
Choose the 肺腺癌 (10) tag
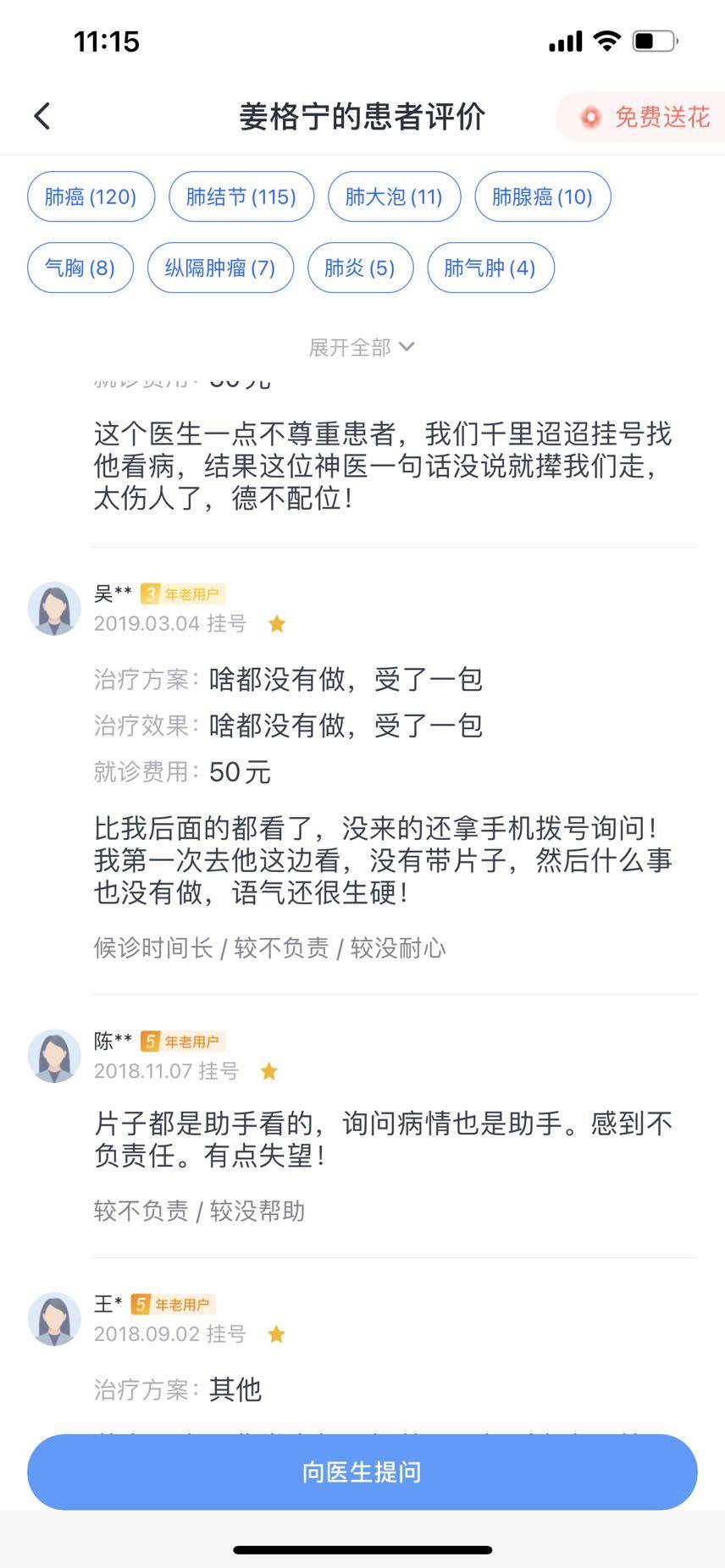pos(542,196)
